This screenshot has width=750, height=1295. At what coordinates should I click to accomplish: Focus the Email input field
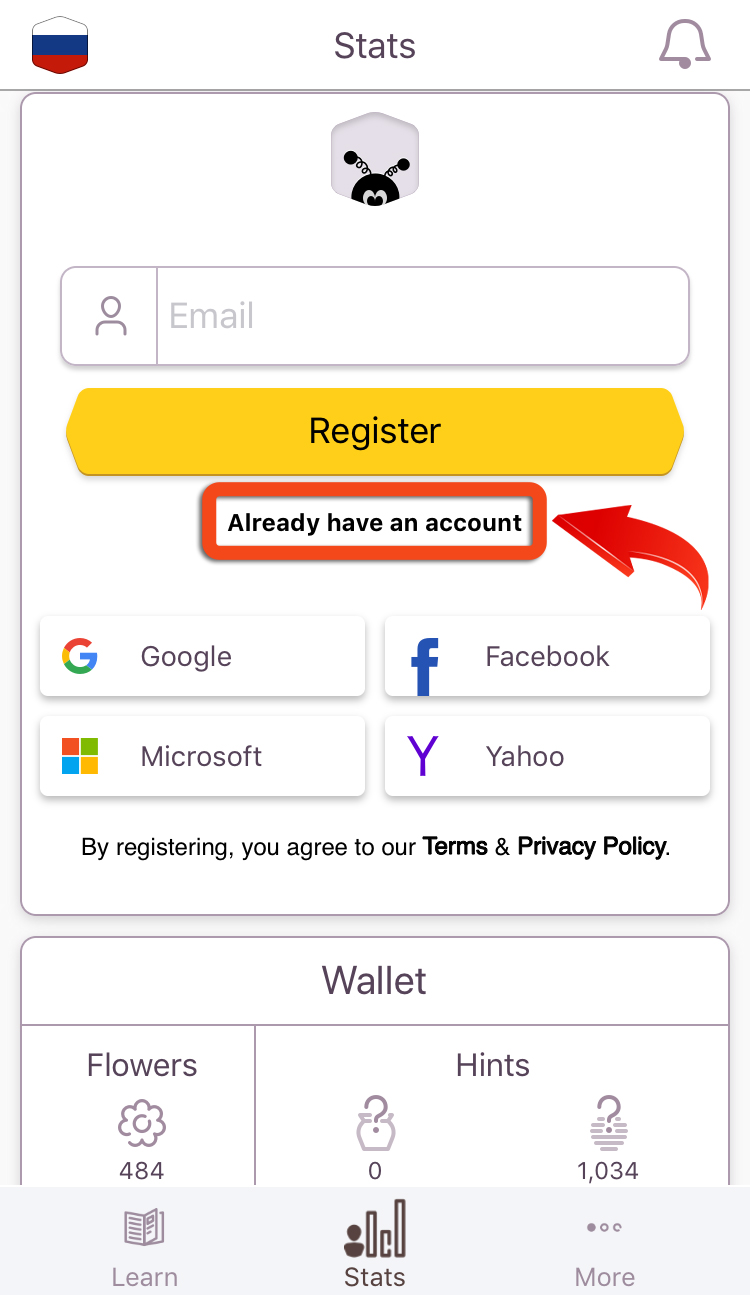pyautogui.click(x=375, y=316)
